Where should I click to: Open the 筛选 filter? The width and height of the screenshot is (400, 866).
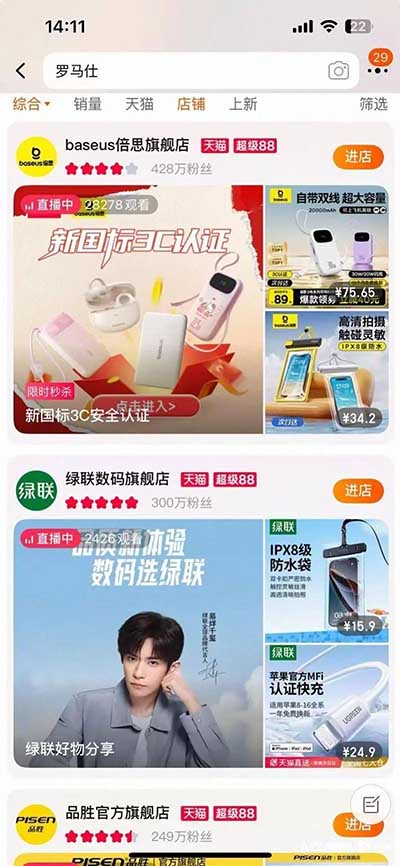[x=373, y=104]
